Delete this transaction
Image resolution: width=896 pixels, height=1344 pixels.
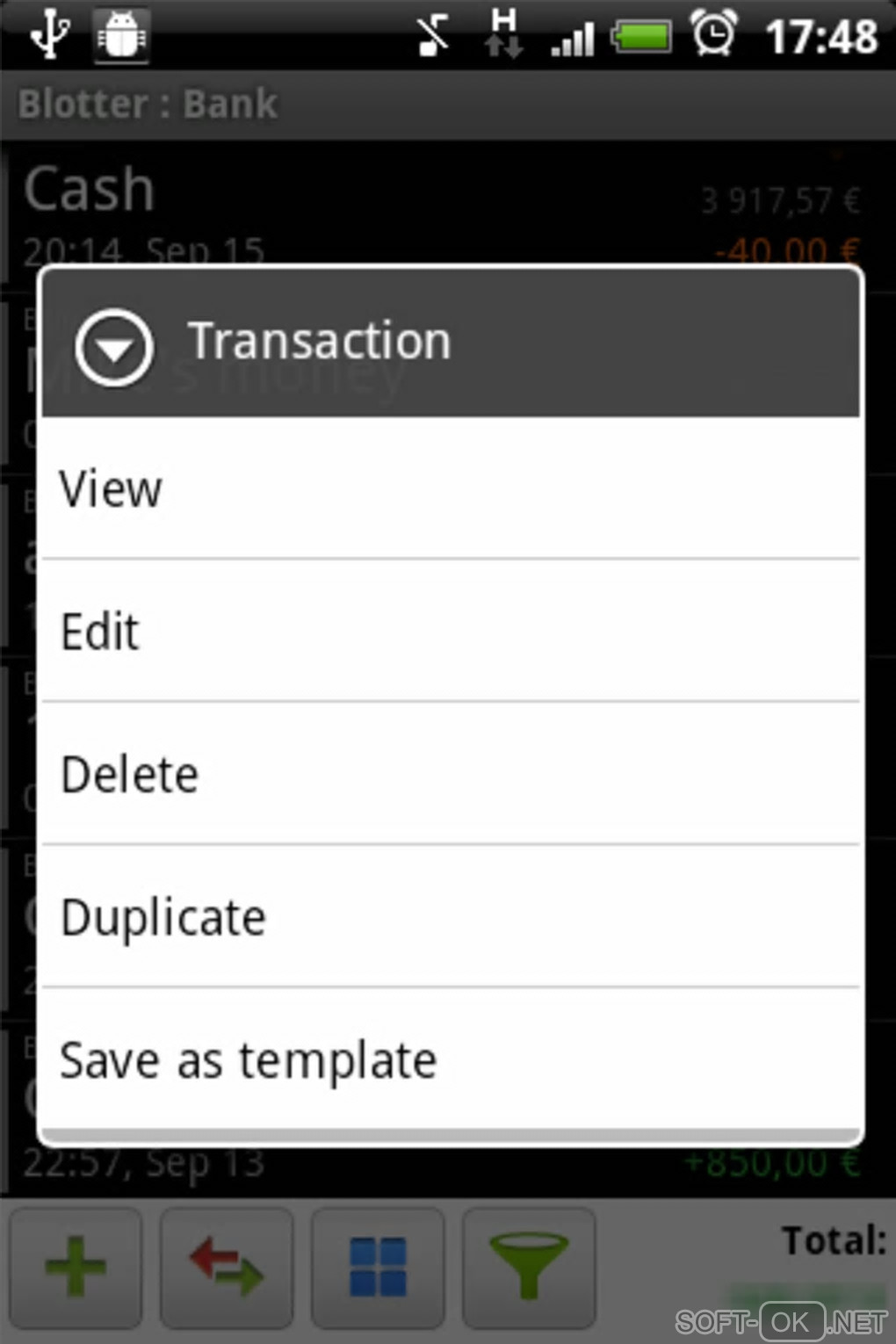coord(448,774)
